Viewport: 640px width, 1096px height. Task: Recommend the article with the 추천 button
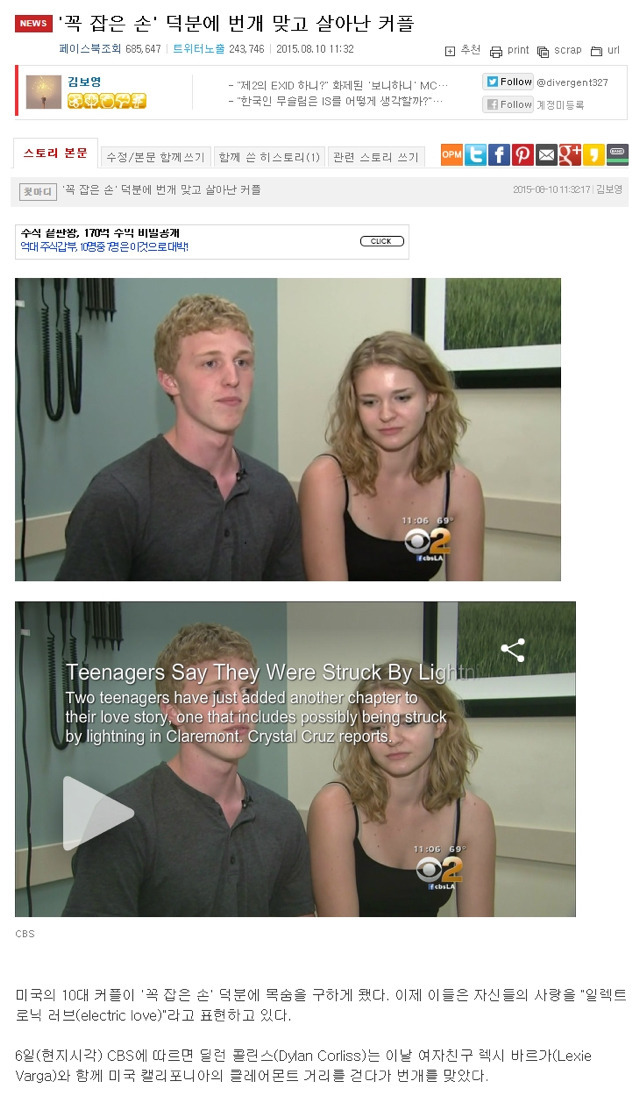pyautogui.click(x=462, y=50)
